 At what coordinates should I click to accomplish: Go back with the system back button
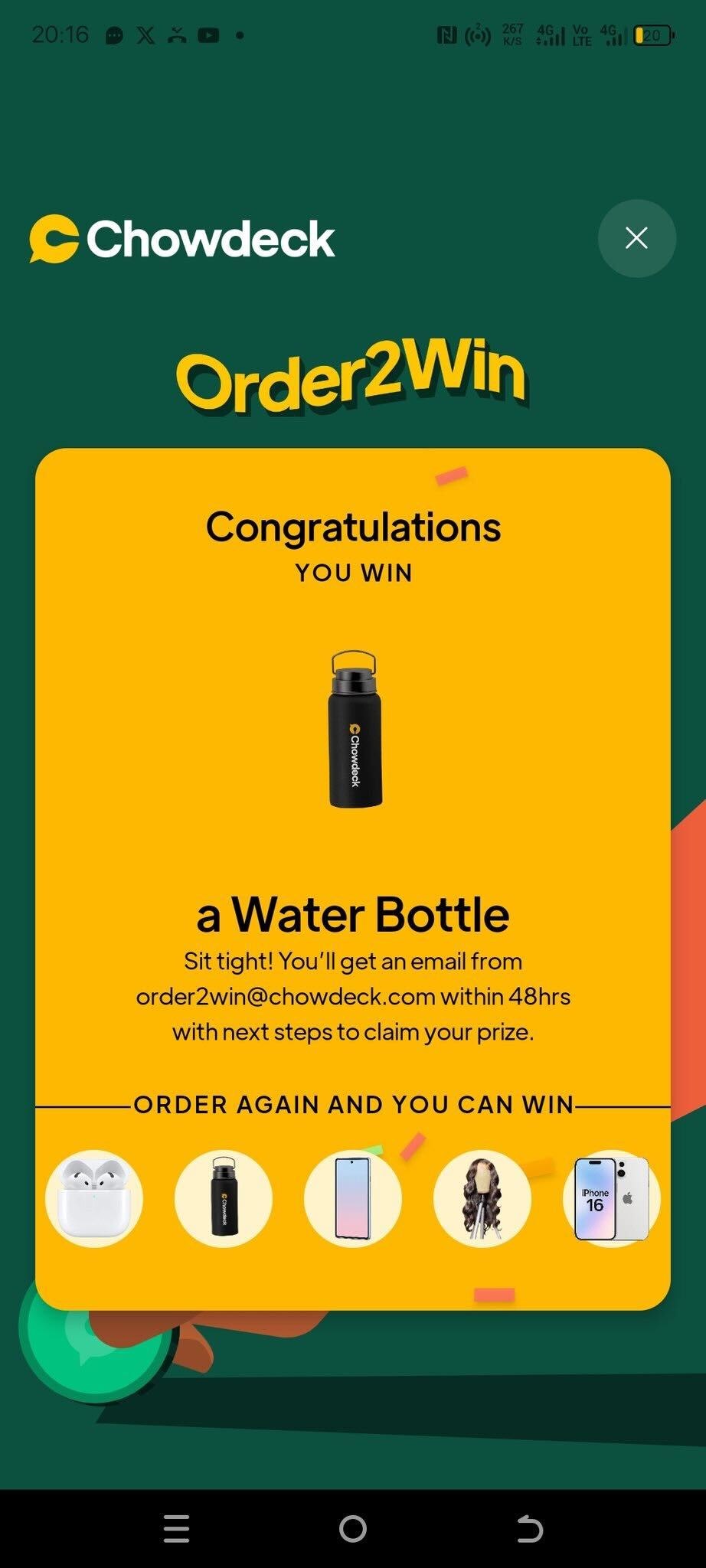(x=529, y=1529)
